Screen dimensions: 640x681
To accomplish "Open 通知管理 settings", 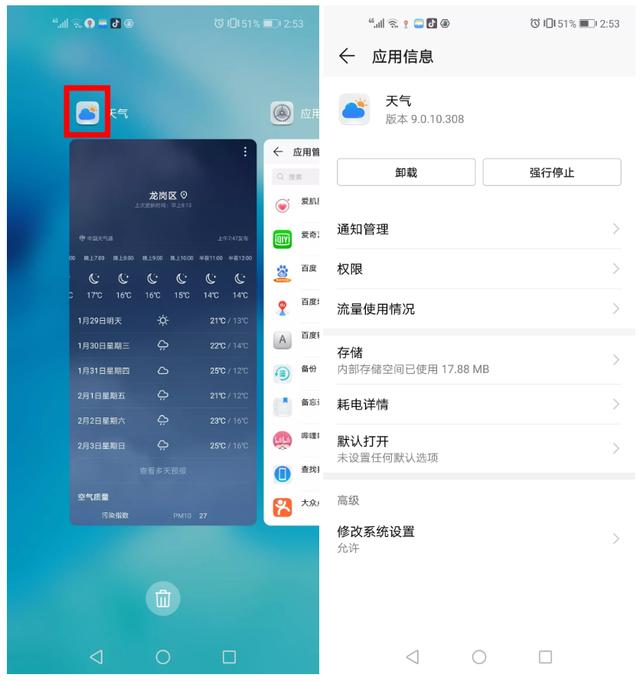I will [x=478, y=229].
